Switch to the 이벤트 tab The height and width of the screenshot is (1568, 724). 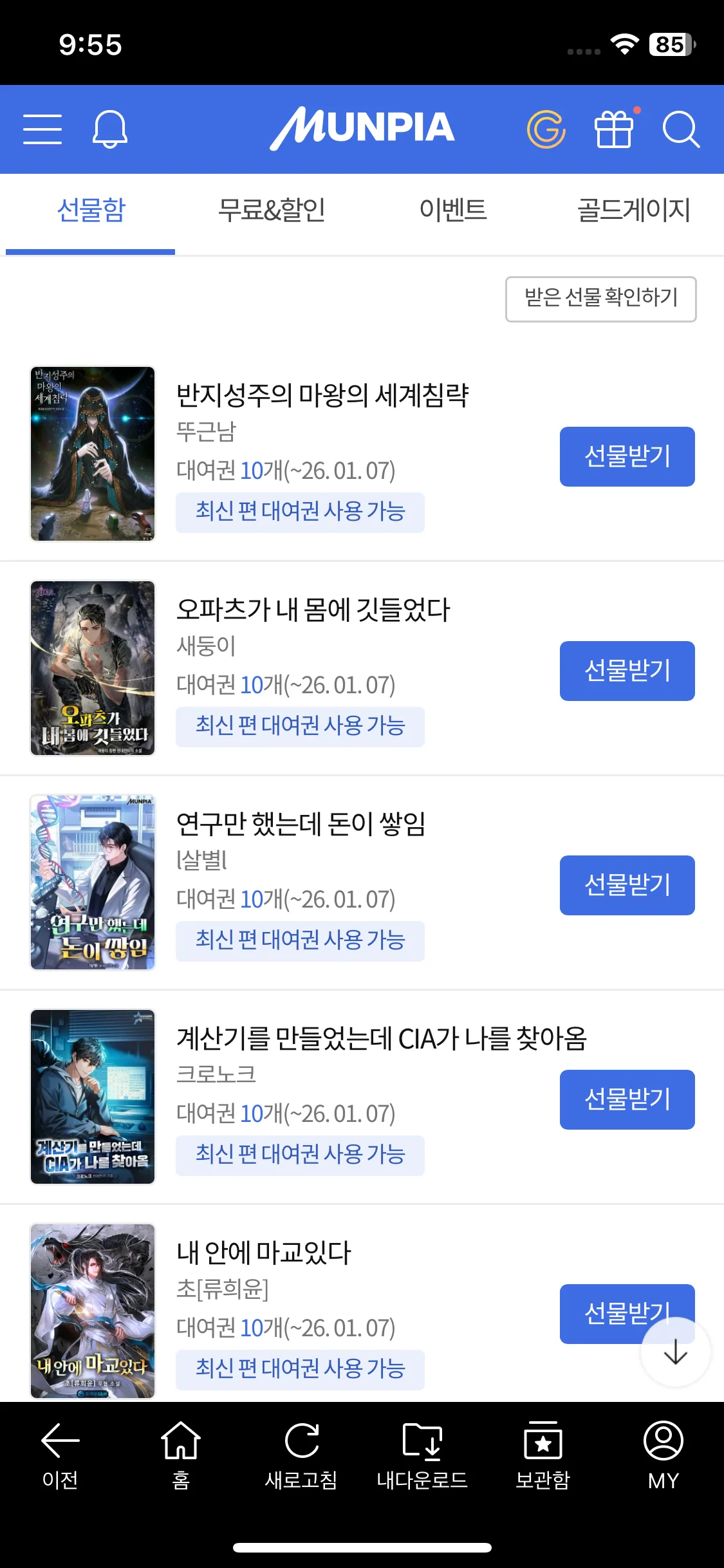pyautogui.click(x=452, y=210)
